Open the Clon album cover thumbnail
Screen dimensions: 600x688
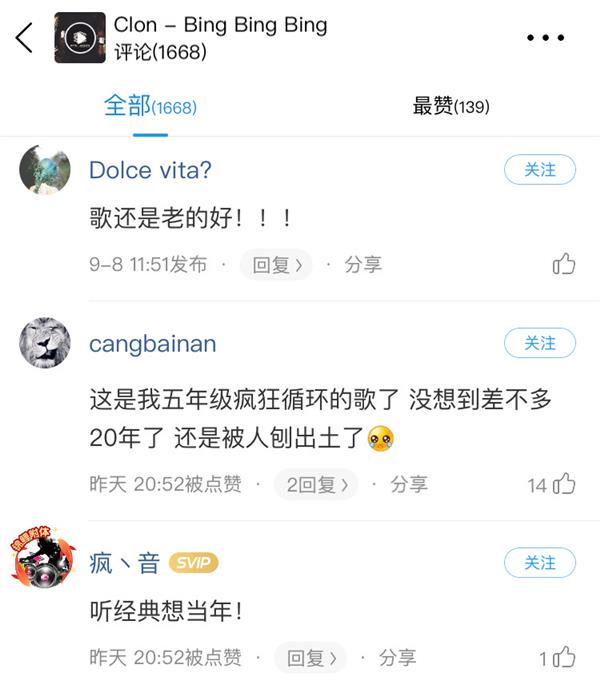coord(80,38)
